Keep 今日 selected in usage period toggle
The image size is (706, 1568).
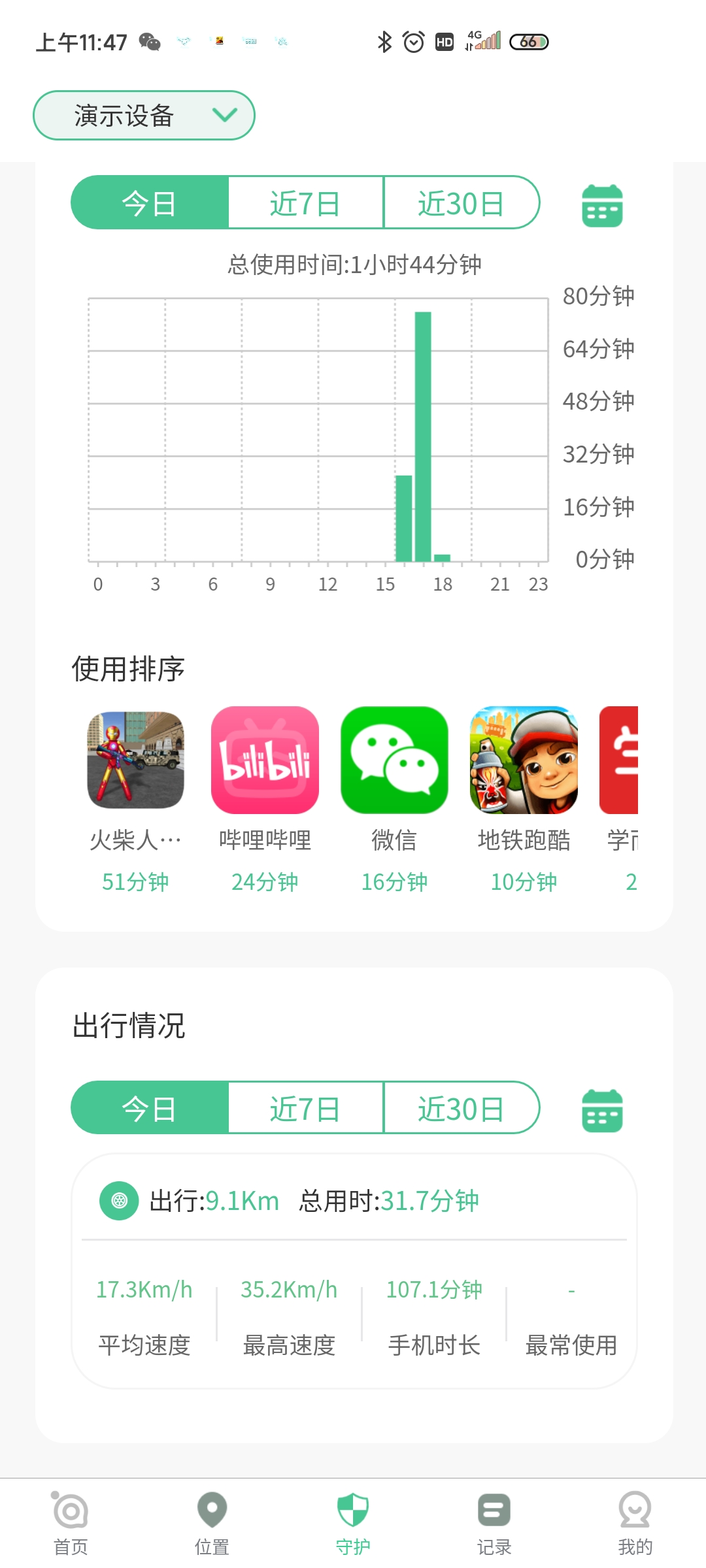coord(149,203)
